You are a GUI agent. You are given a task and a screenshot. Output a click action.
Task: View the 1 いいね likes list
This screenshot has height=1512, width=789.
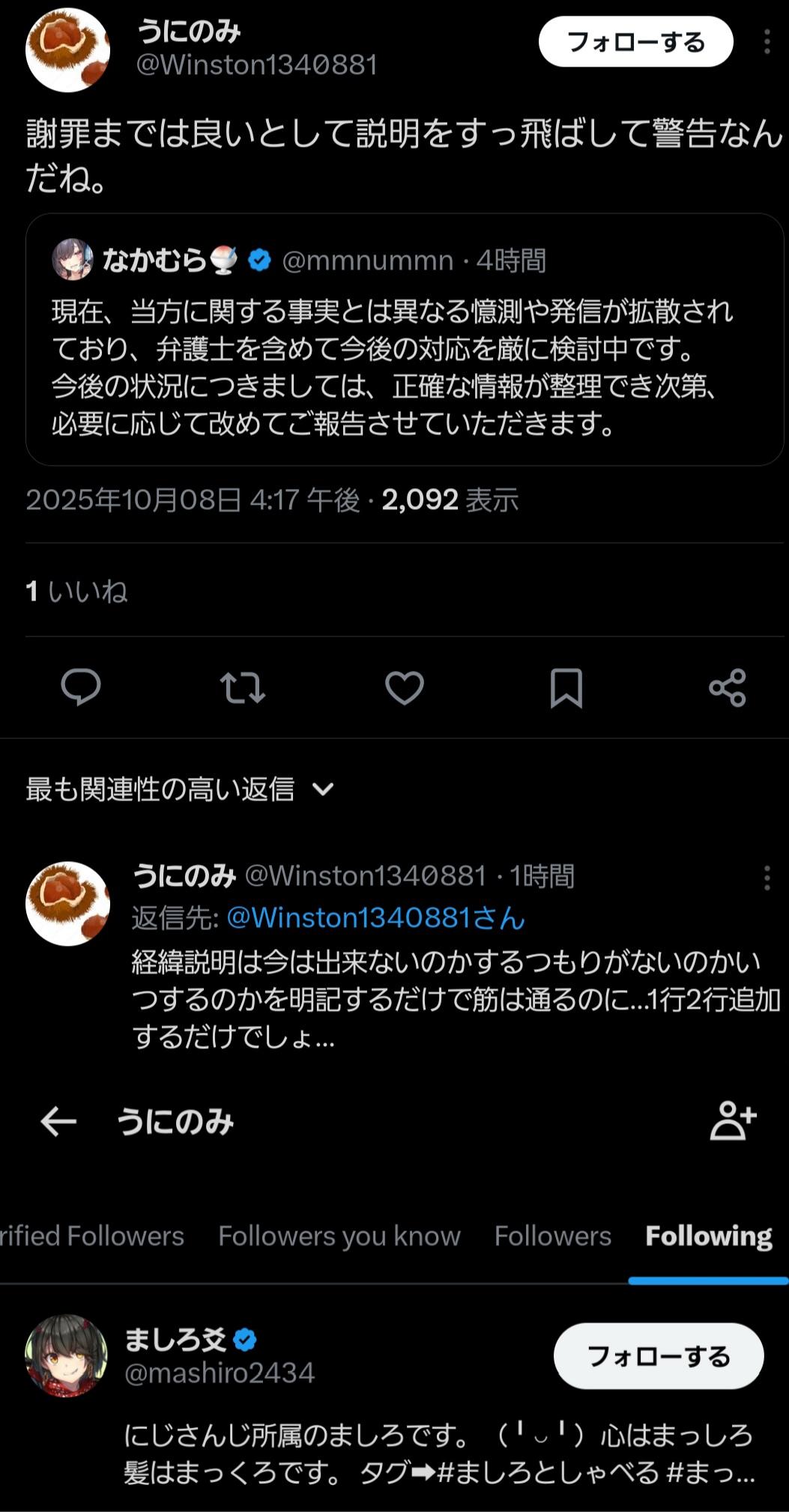[76, 591]
